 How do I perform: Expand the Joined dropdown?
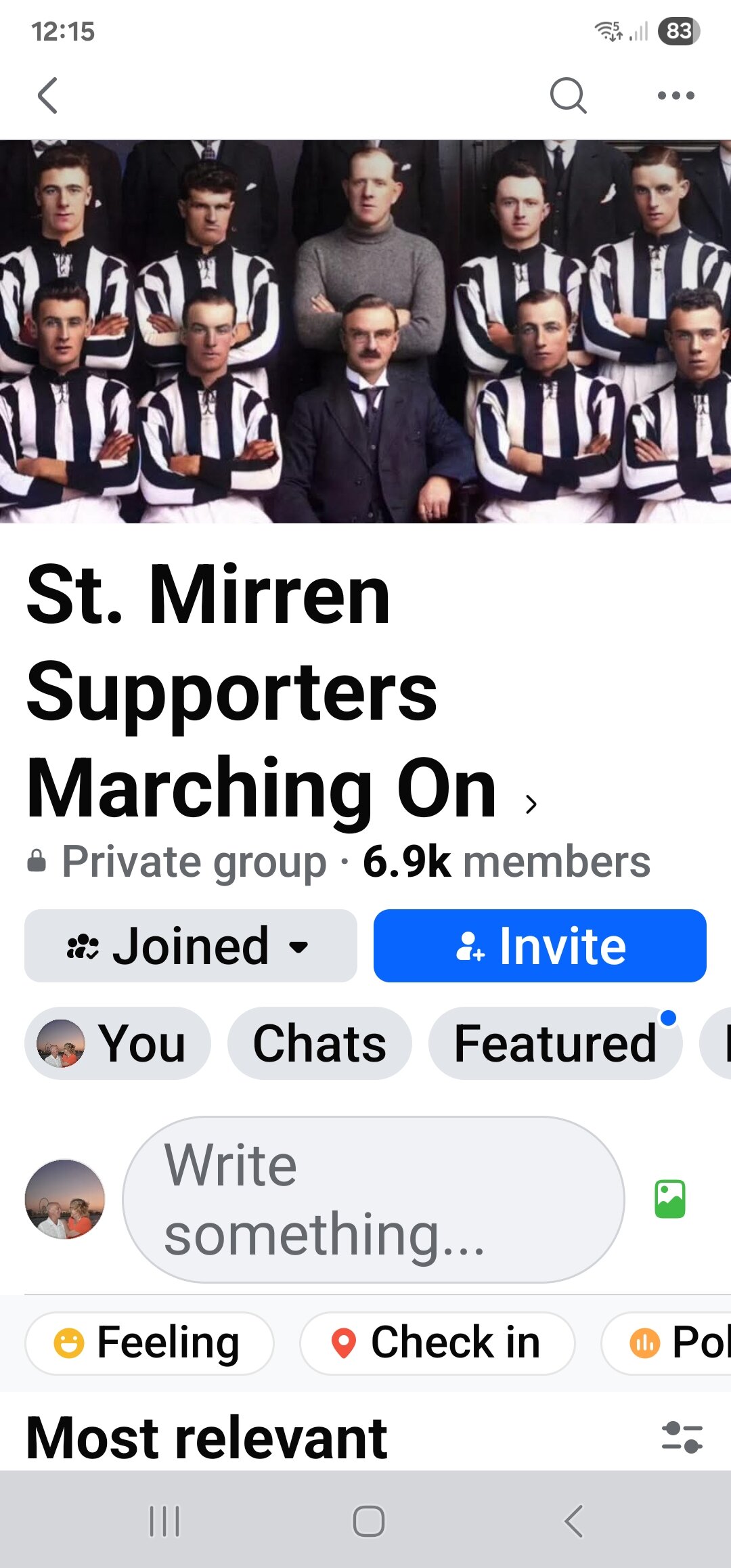point(190,946)
